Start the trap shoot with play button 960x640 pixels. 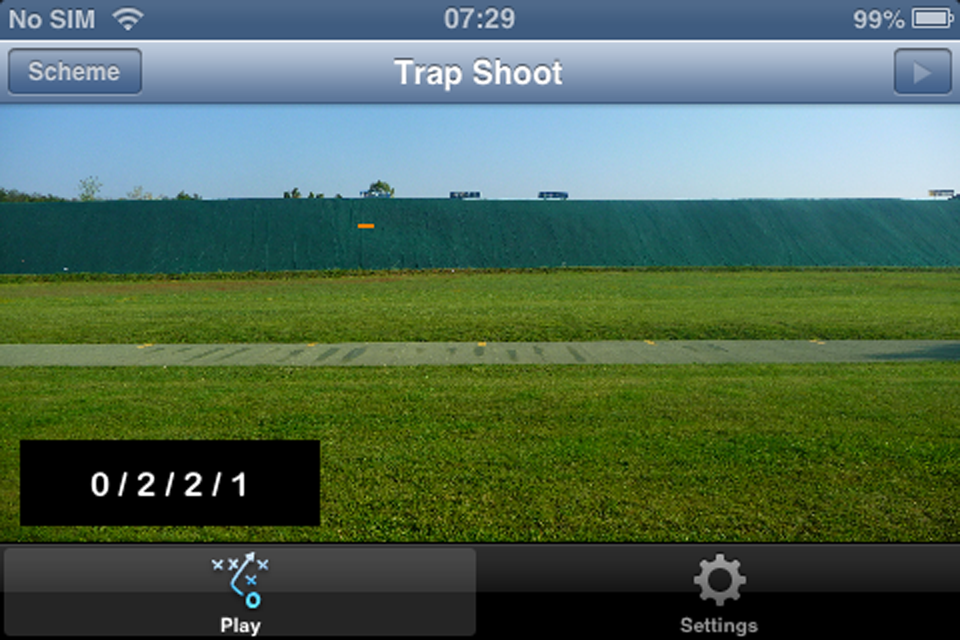[x=922, y=72]
